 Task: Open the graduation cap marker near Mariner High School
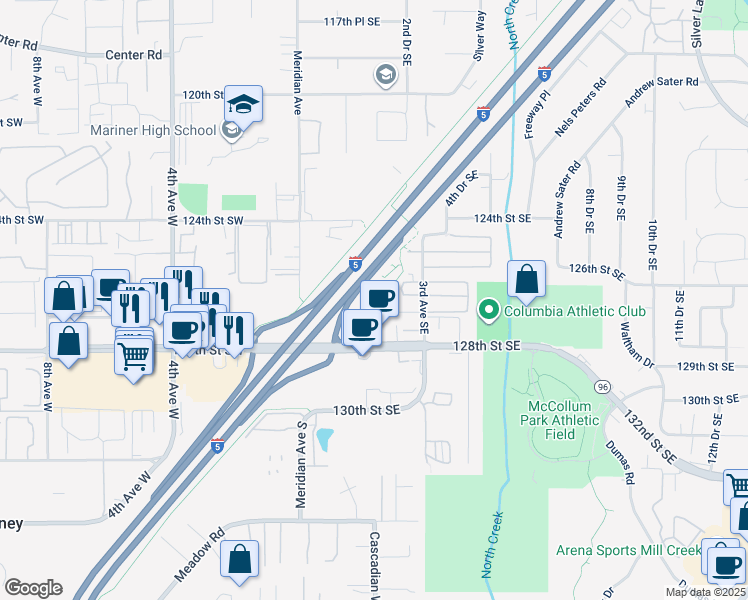(243, 104)
